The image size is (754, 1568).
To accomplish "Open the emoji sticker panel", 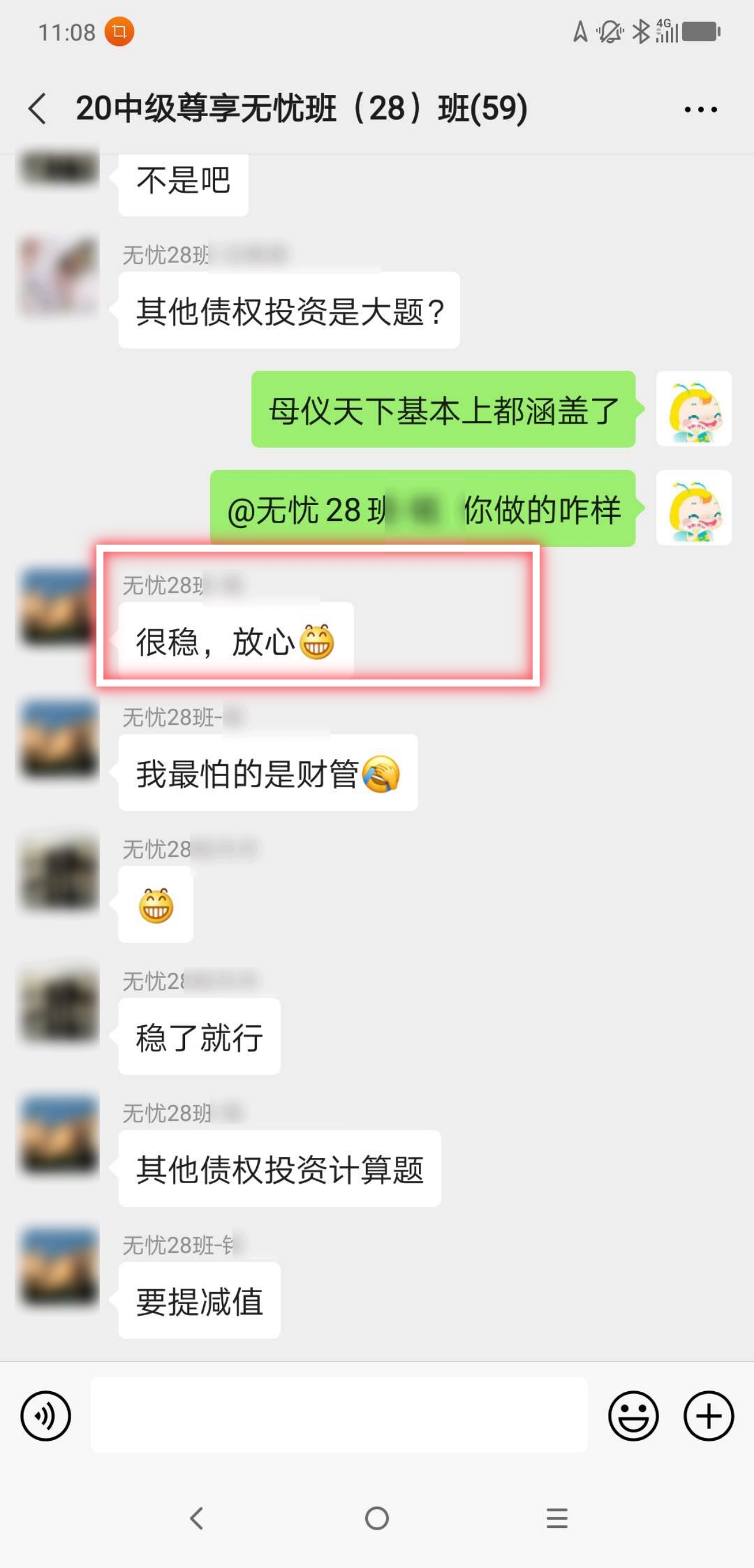I will [x=633, y=1415].
